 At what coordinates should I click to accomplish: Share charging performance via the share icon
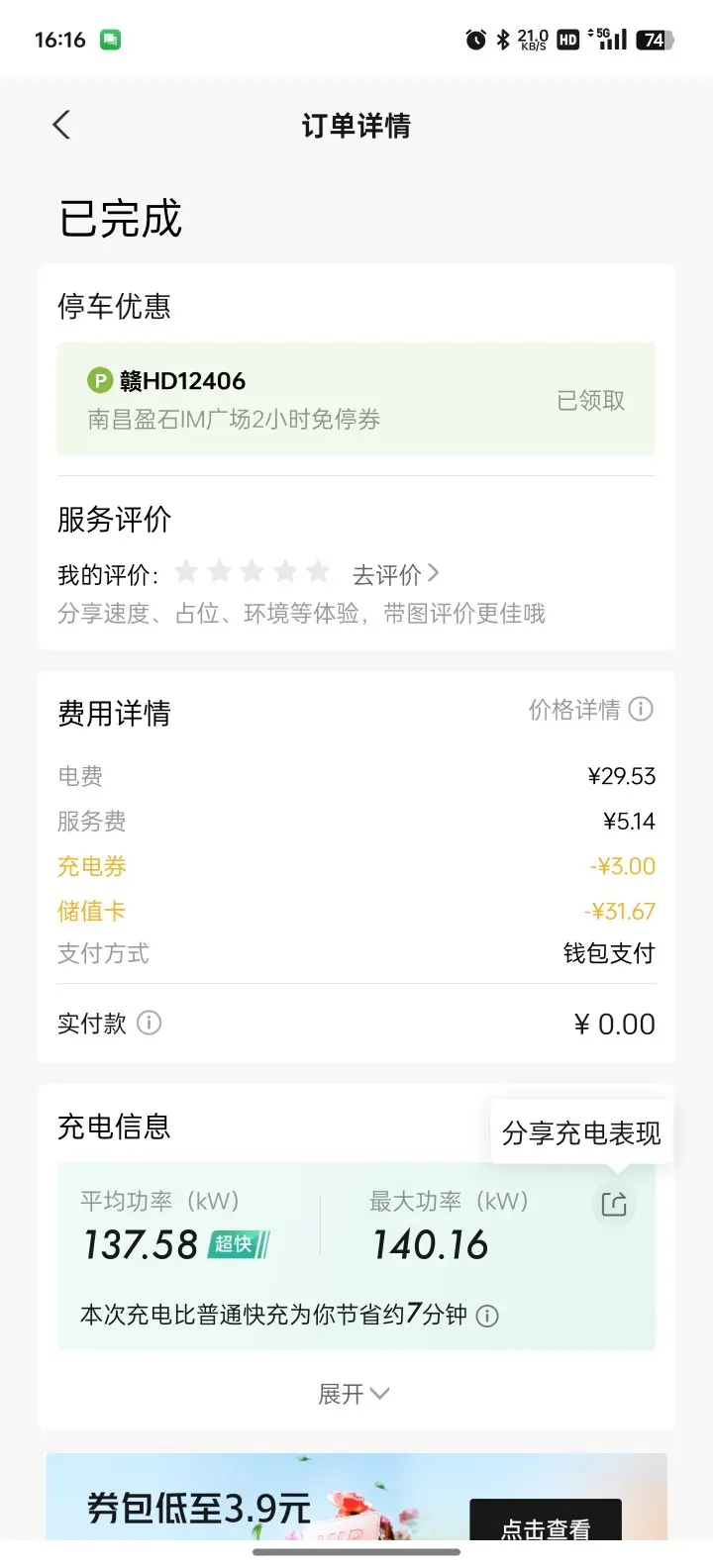[x=614, y=1204]
